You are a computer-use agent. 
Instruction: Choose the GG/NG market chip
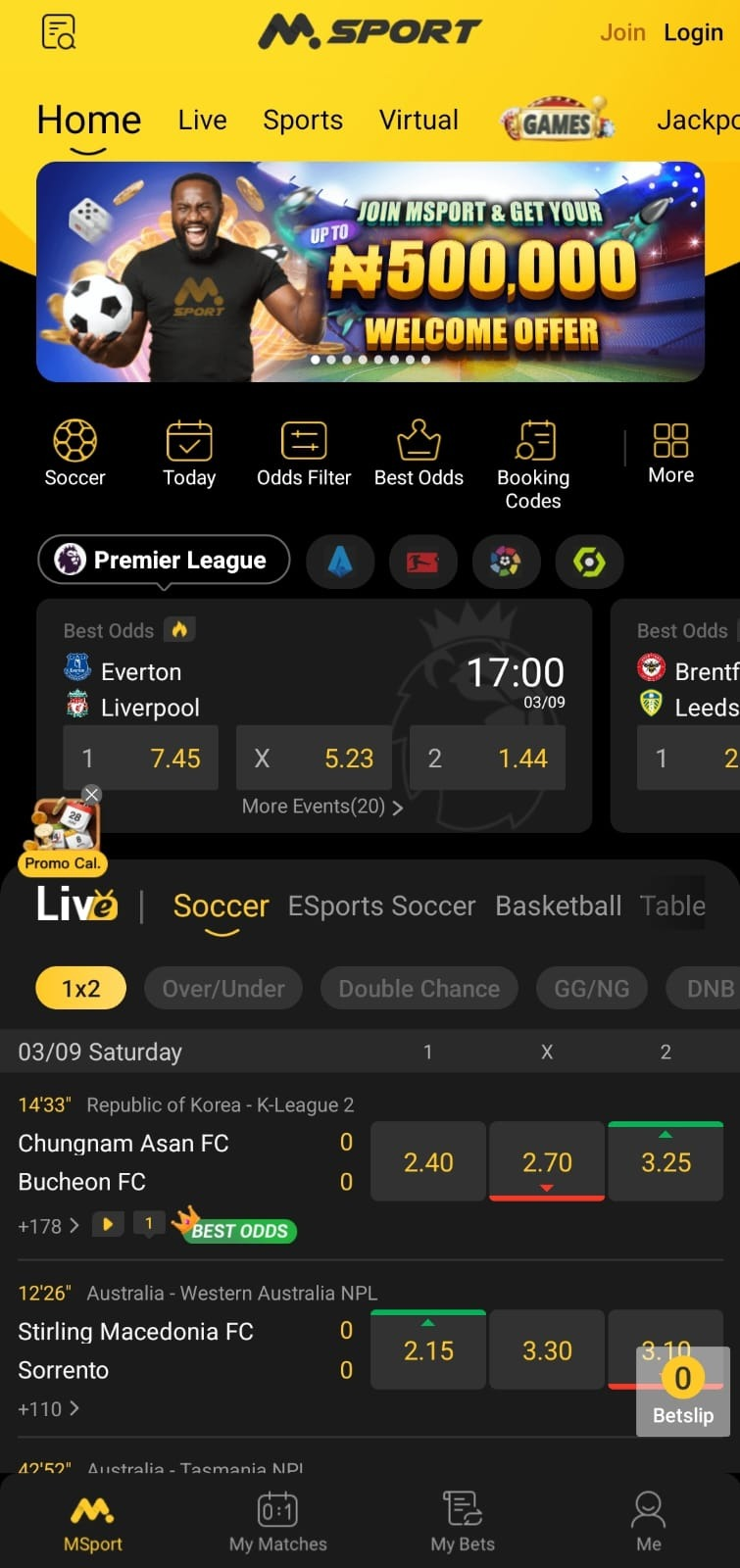[592, 989]
